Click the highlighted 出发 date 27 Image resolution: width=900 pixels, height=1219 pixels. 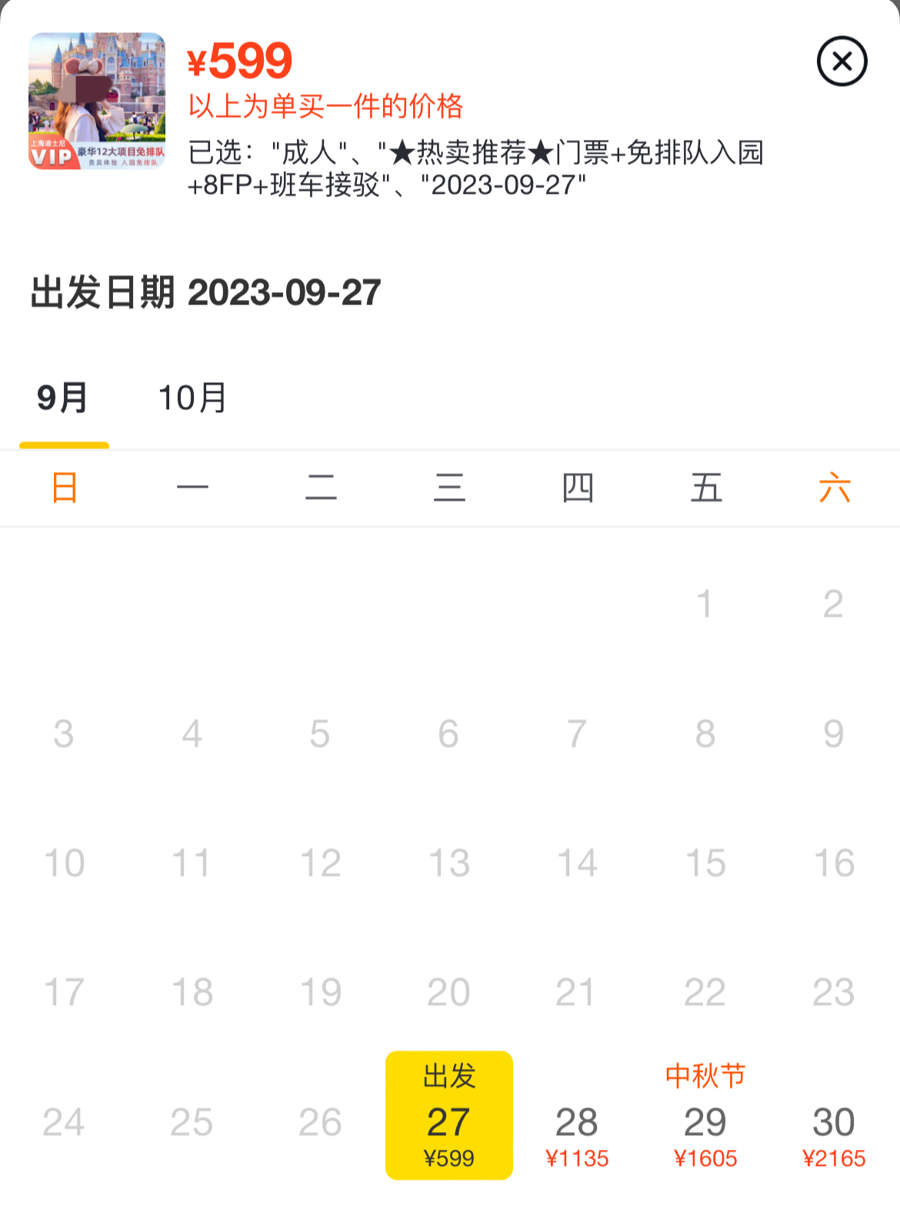(449, 1115)
